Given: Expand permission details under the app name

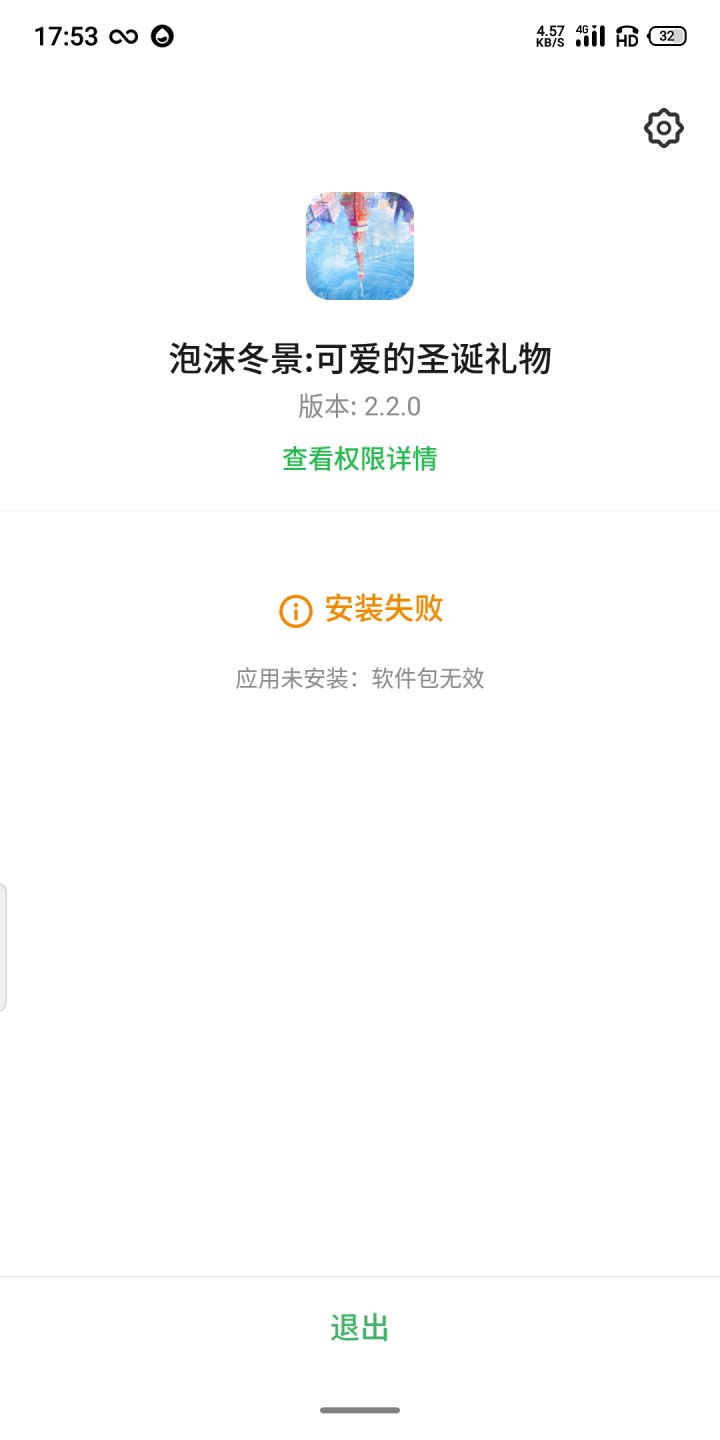Looking at the screenshot, I should pos(360,458).
